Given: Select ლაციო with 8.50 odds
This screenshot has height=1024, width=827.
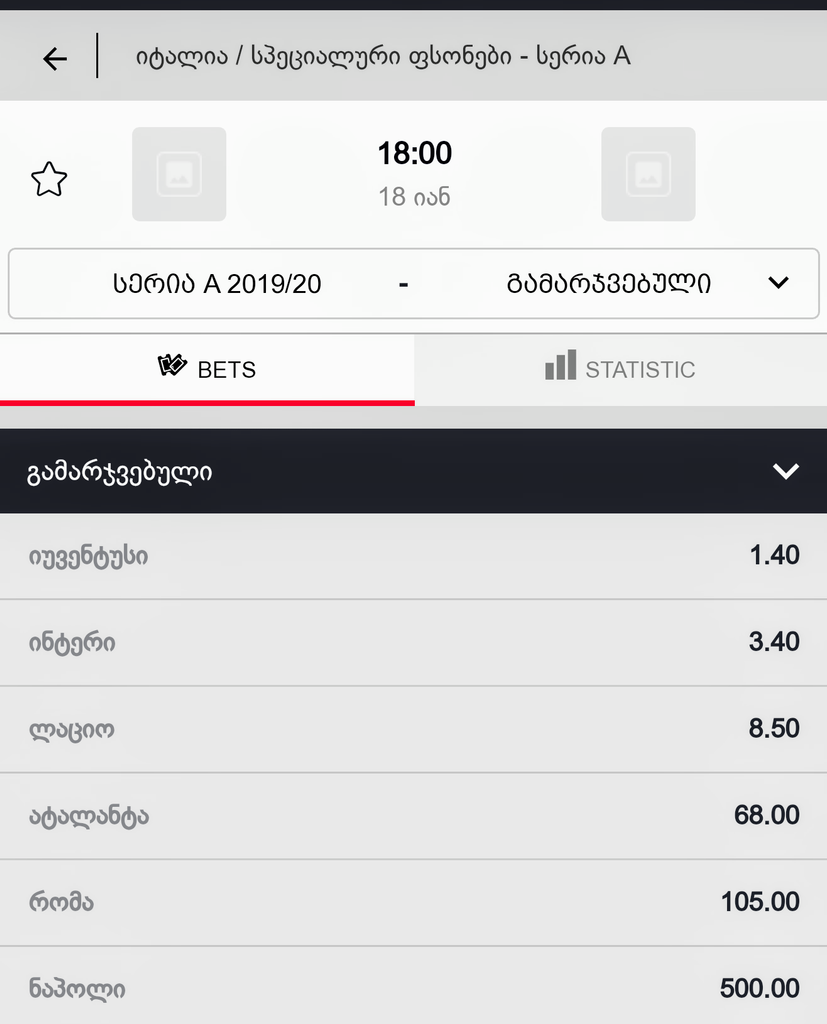Looking at the screenshot, I should click(x=413, y=729).
